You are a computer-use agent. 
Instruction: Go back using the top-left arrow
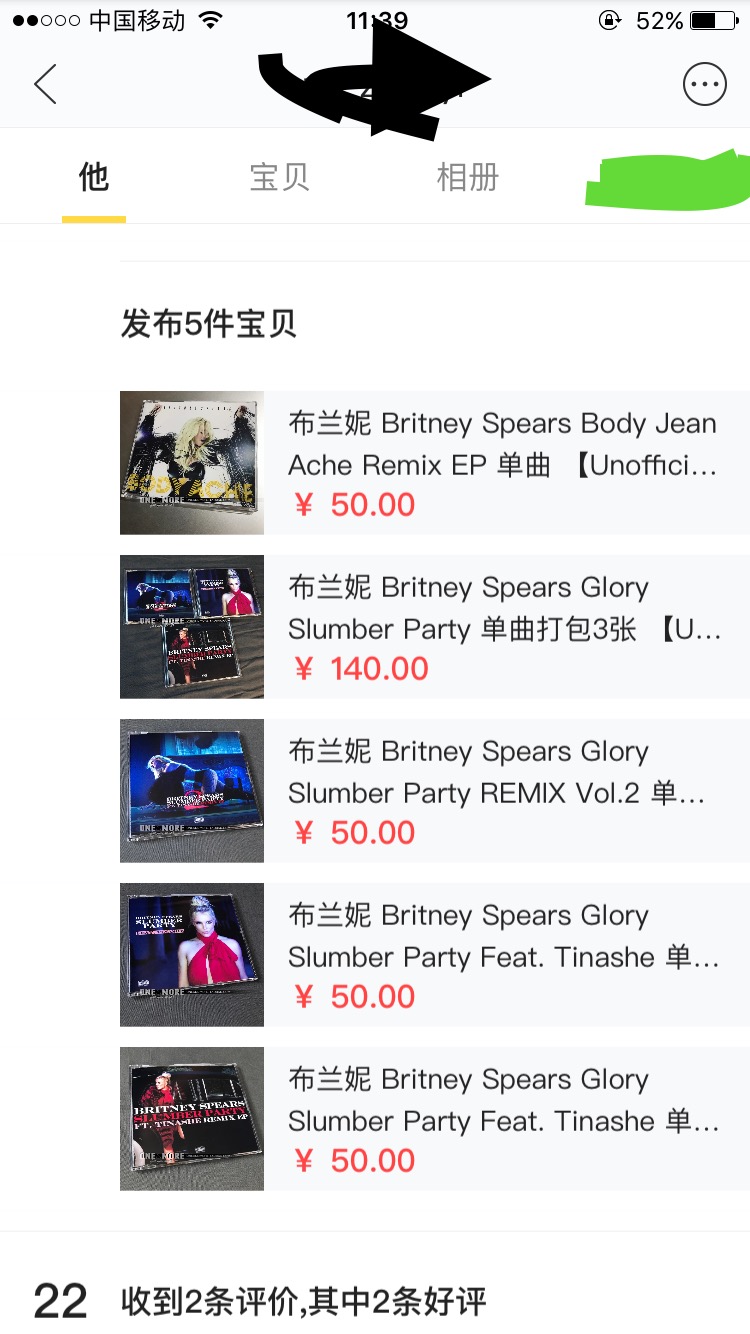coord(45,85)
